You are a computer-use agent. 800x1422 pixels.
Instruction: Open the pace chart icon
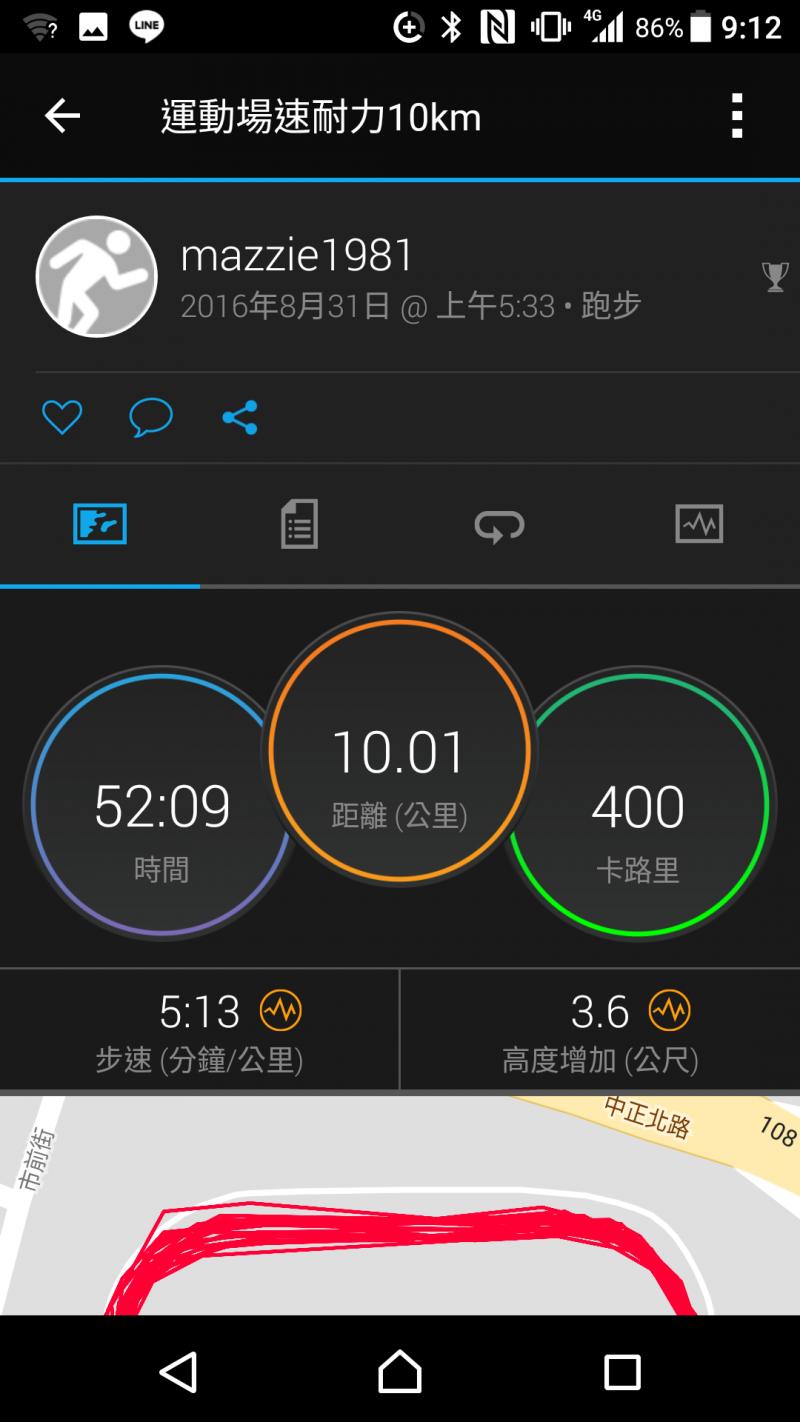pyautogui.click(x=281, y=1012)
